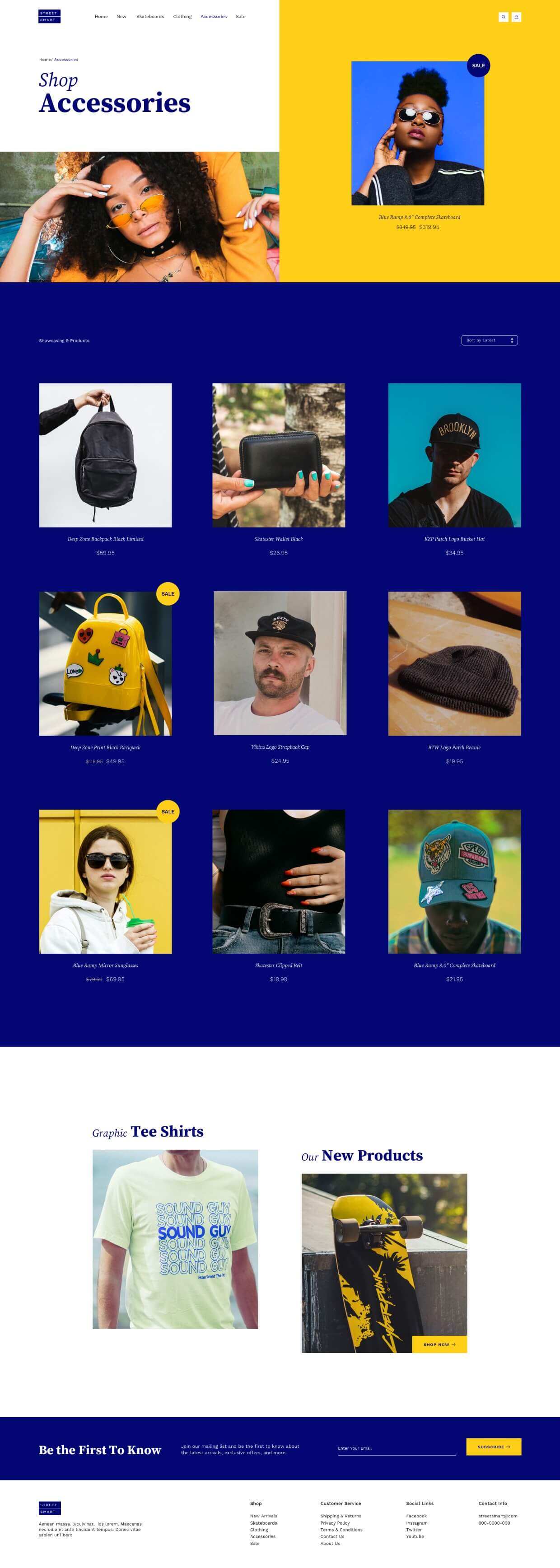Viewport: 560px width, 1568px height.
Task: Focus the Enter Your Email field
Action: 396,1448
